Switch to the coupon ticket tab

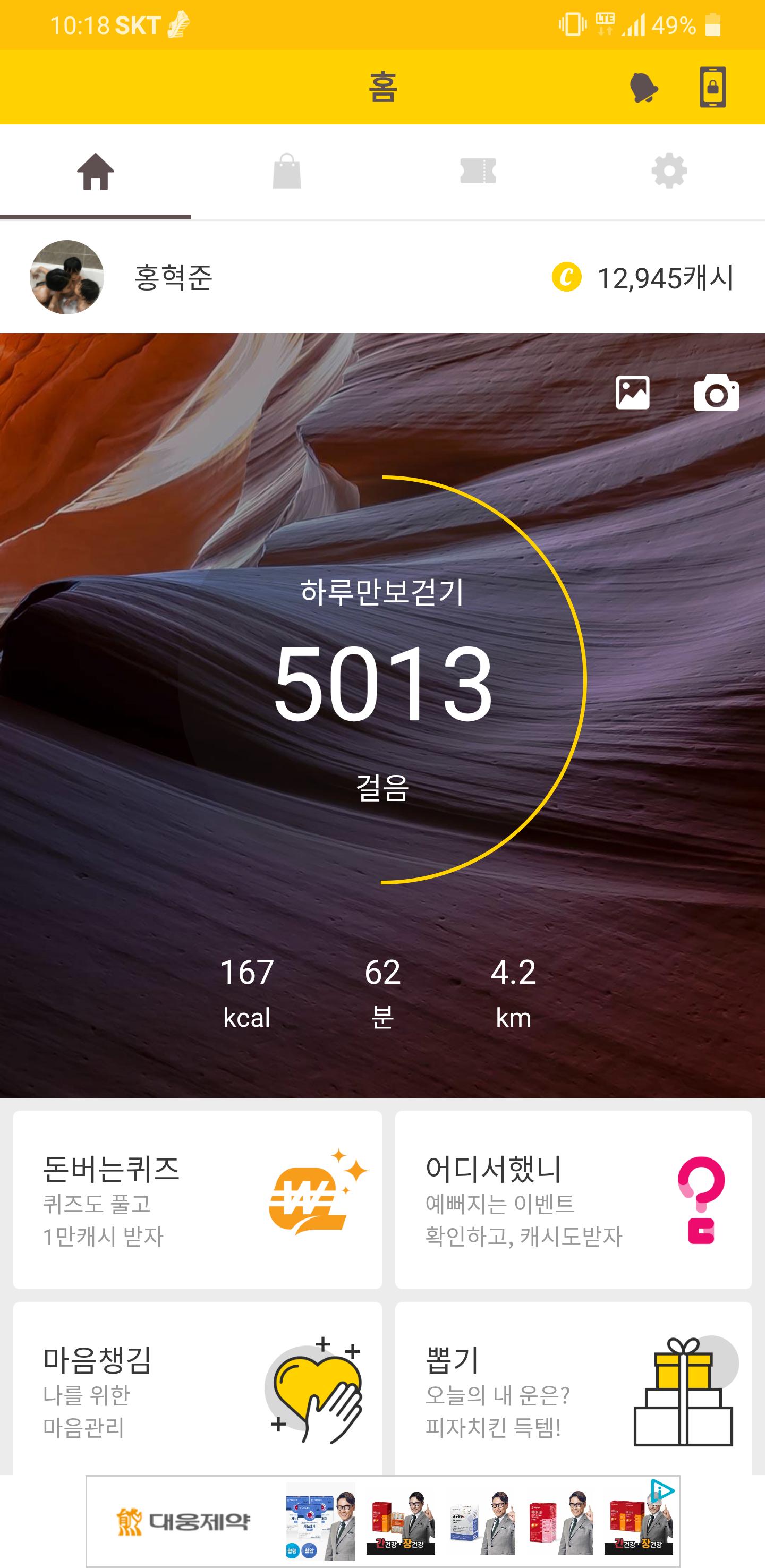point(478,172)
